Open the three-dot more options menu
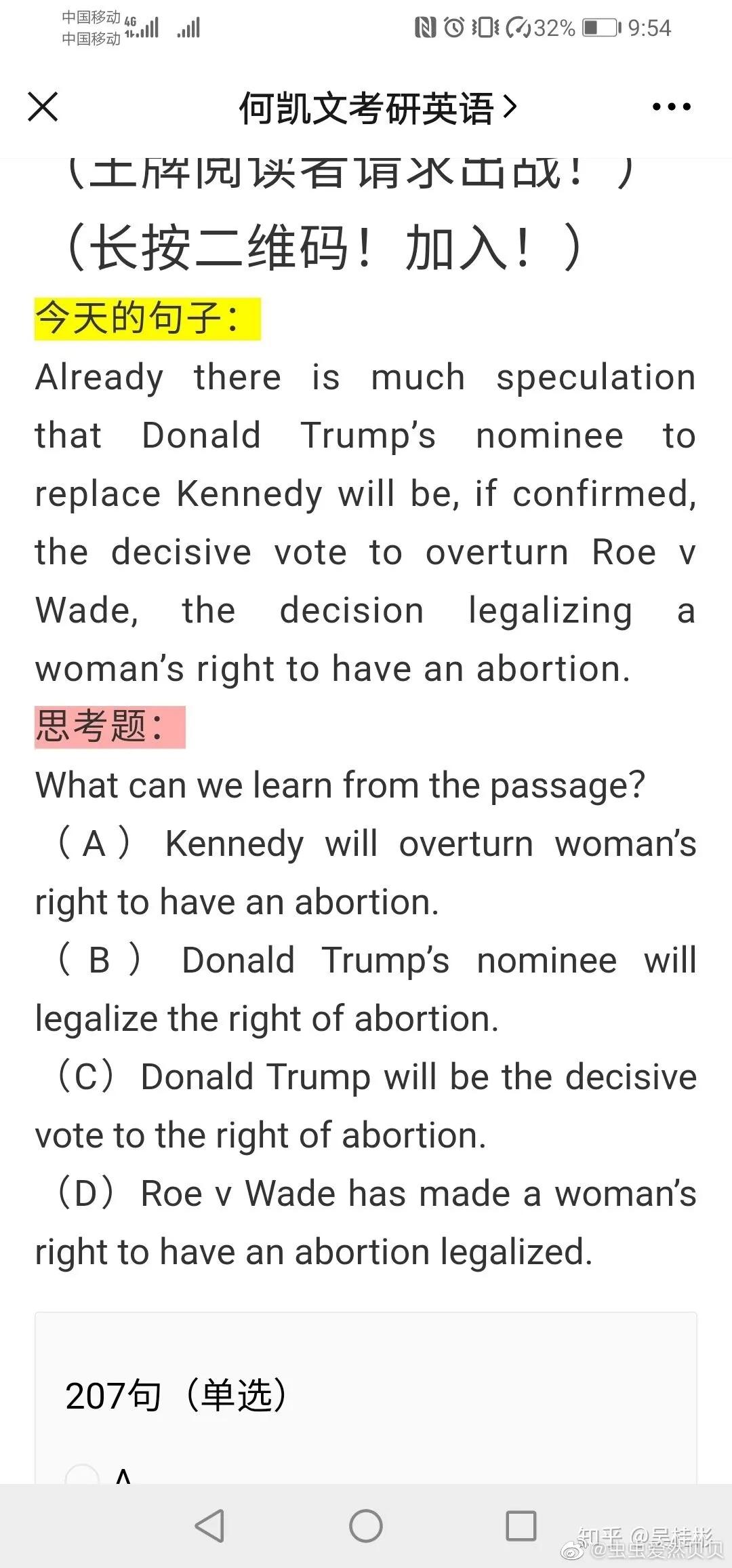The height and width of the screenshot is (1568, 732). tap(671, 107)
